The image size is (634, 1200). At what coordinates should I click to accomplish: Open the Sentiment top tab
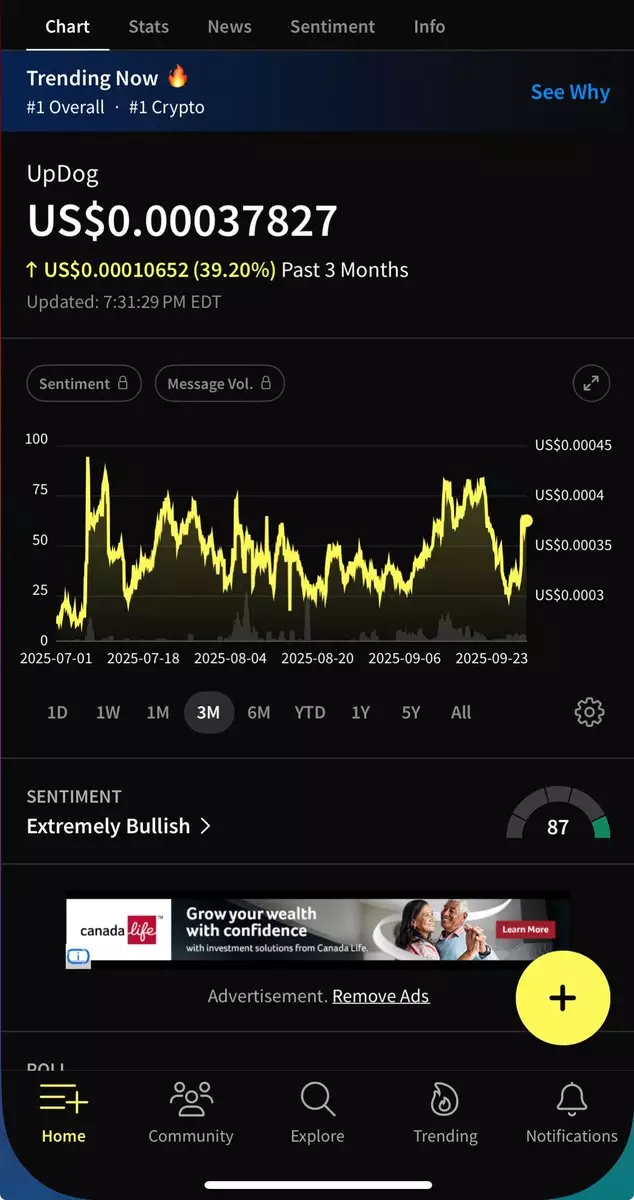(x=332, y=26)
